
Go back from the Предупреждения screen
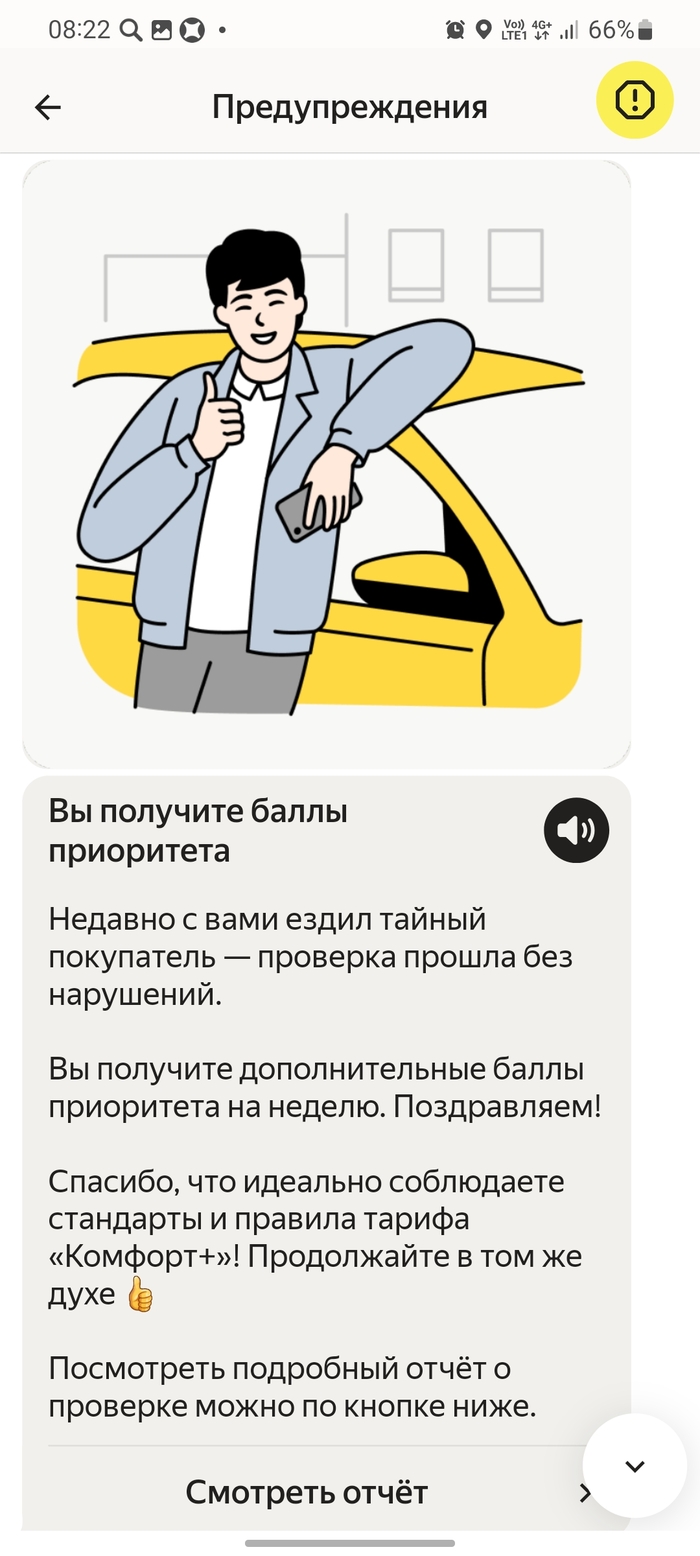coord(48,107)
